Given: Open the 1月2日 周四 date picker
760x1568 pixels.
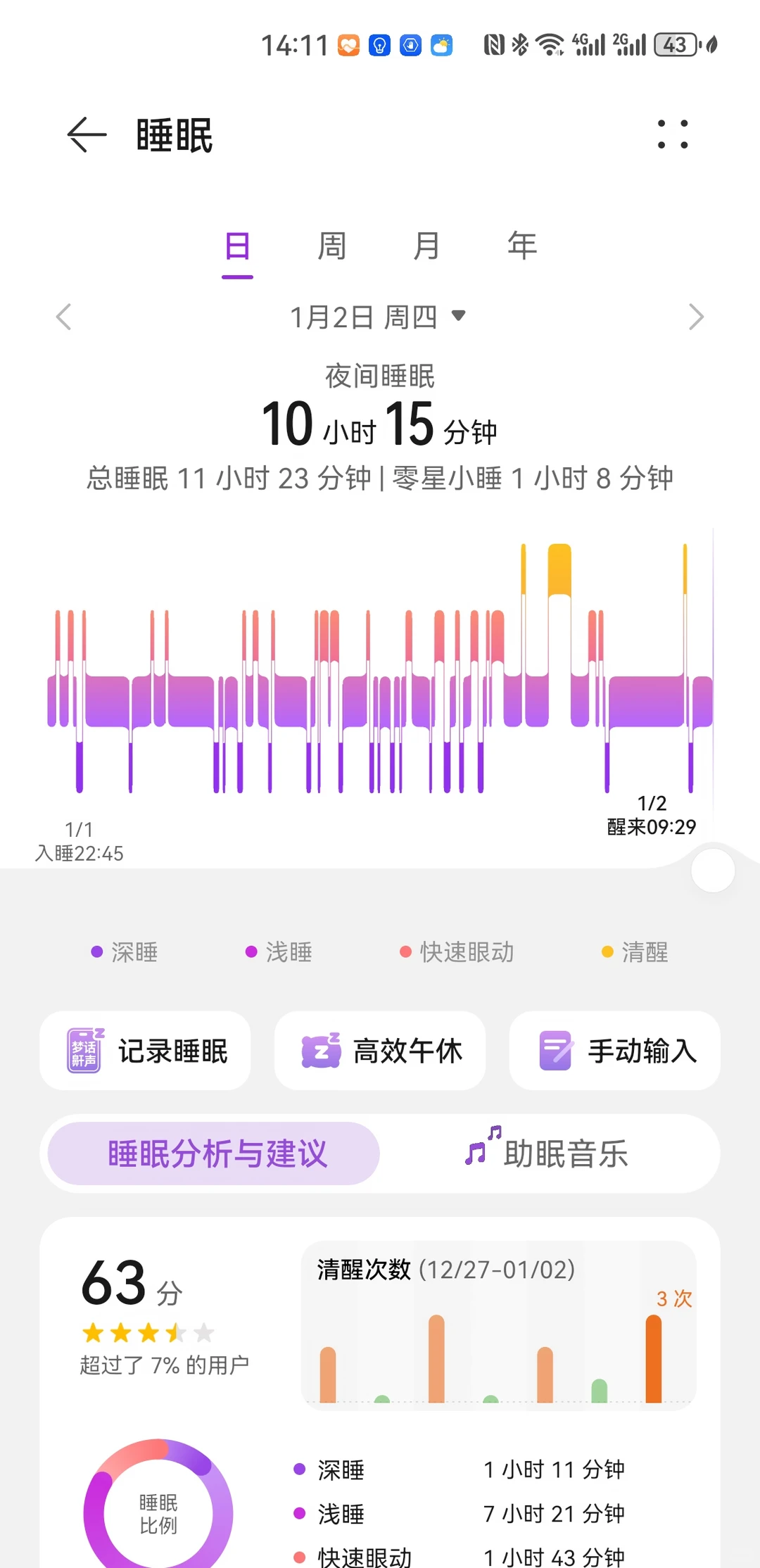Looking at the screenshot, I should point(379,317).
